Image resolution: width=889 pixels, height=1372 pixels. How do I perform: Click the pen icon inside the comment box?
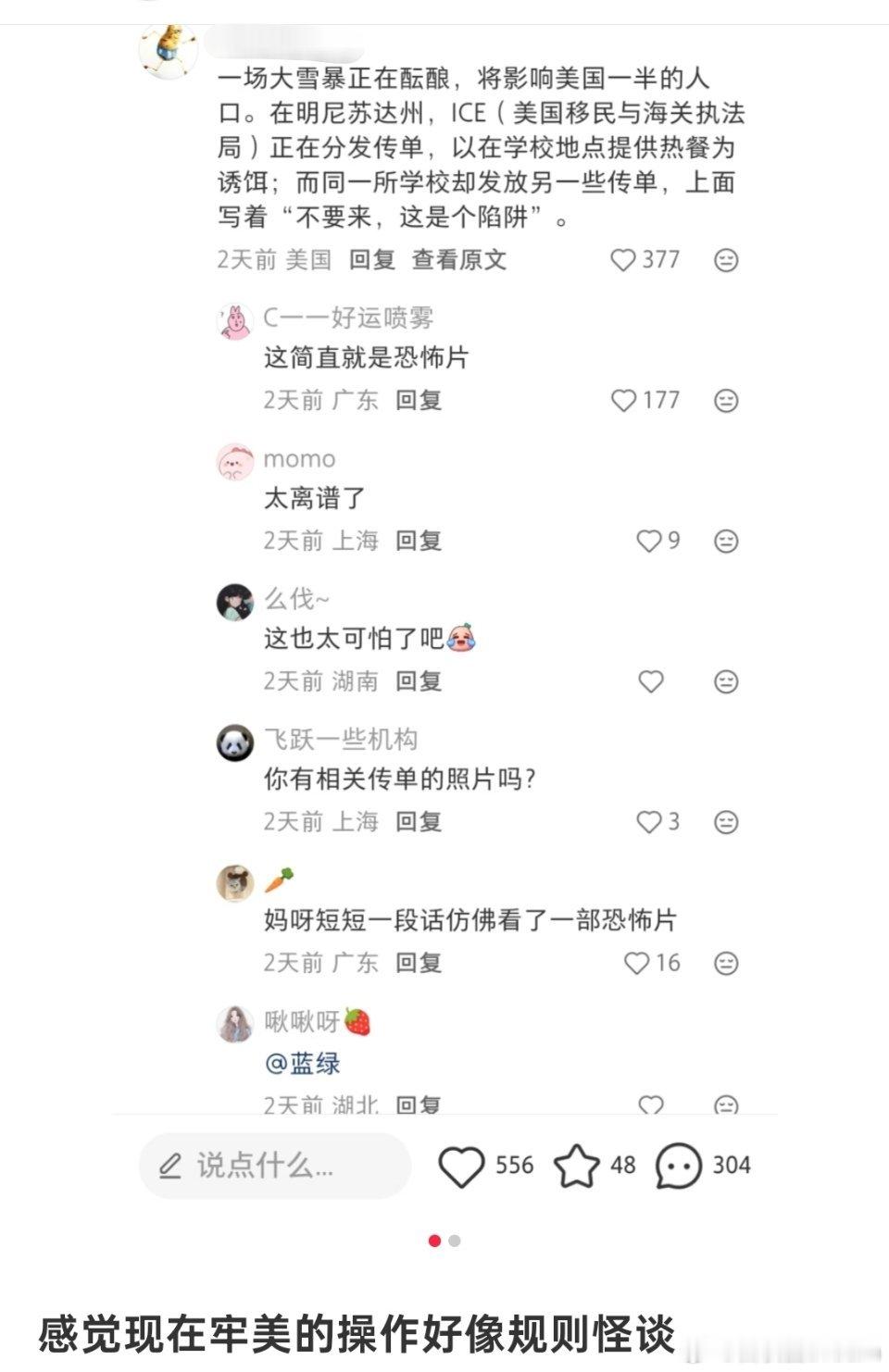tap(169, 1165)
